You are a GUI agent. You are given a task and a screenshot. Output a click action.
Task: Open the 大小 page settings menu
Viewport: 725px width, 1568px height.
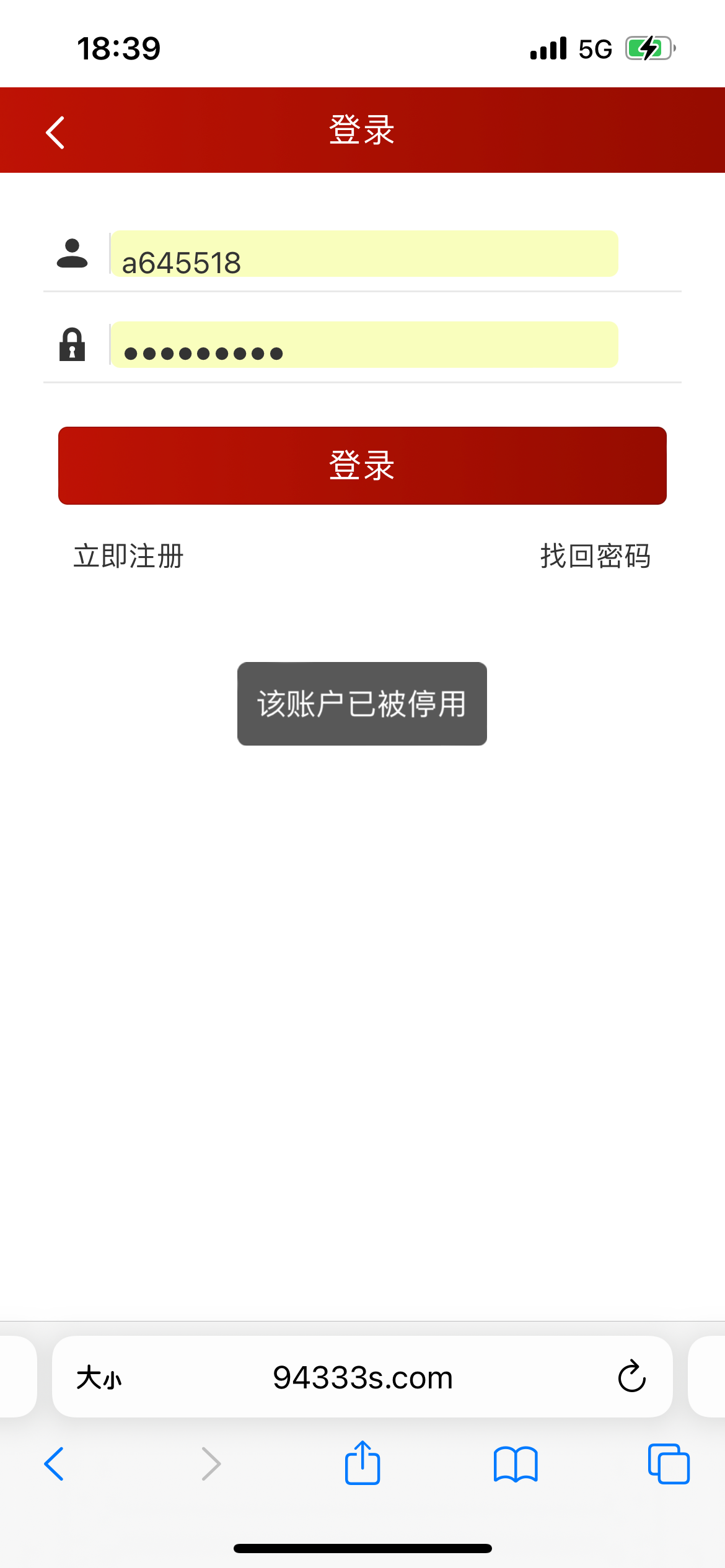99,1378
